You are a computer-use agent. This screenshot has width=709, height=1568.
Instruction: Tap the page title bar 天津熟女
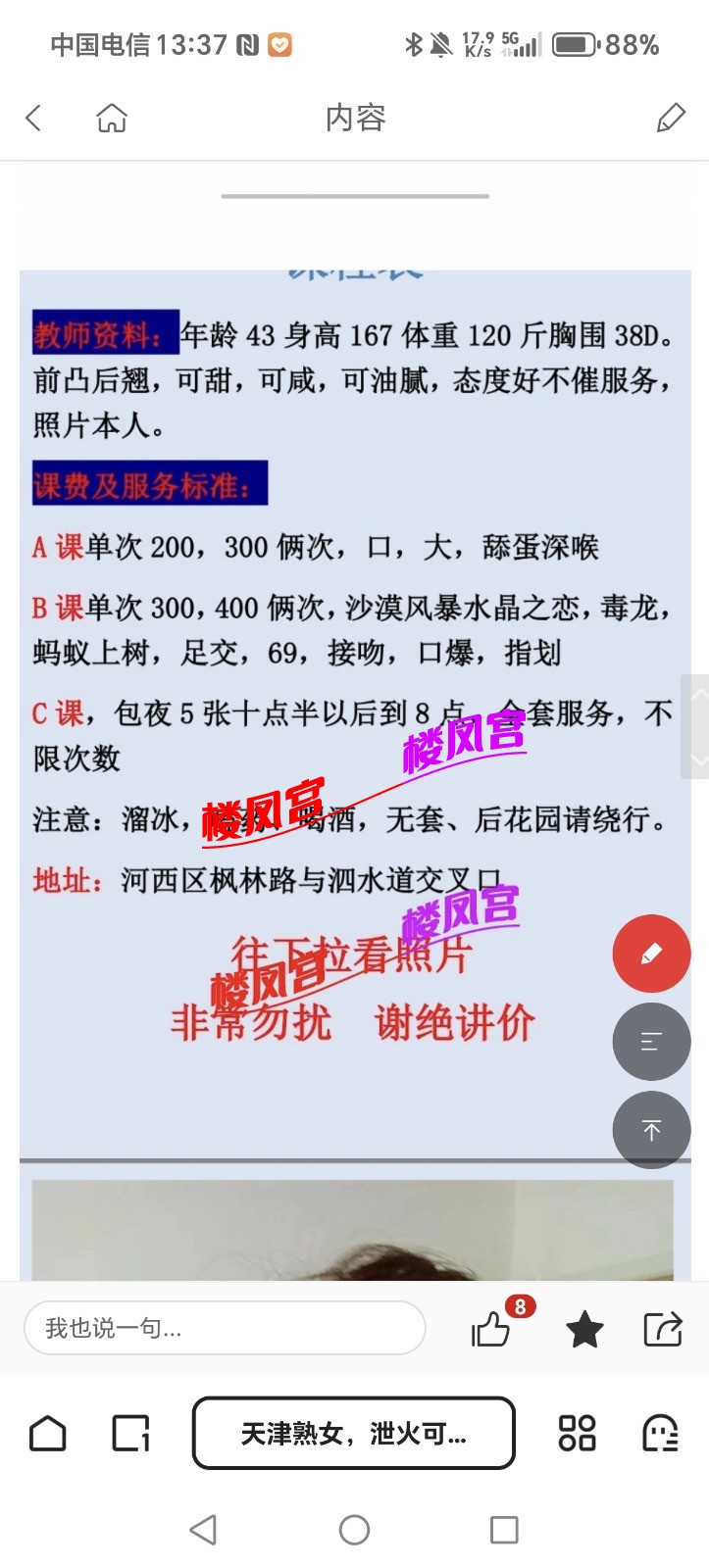point(354,1434)
